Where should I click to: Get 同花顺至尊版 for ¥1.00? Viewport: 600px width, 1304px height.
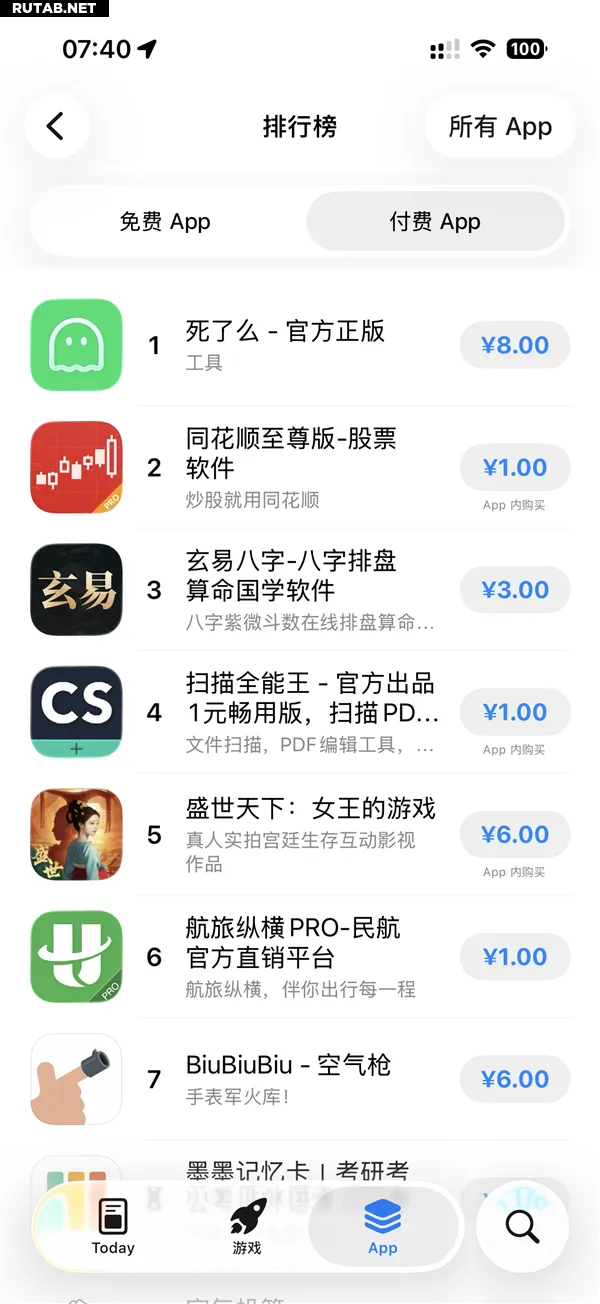pos(515,467)
